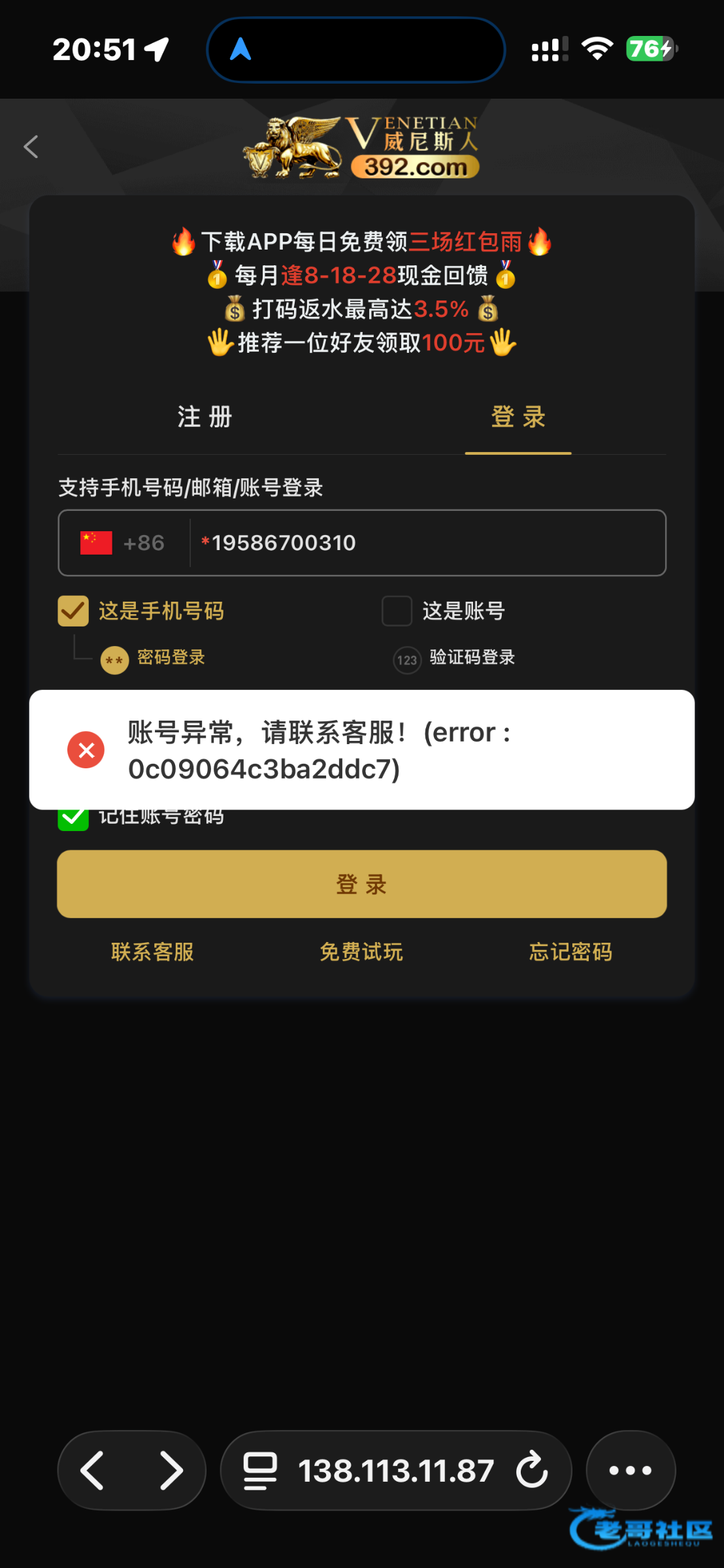Open 联系客服 link
The width and height of the screenshot is (724, 1568).
152,952
